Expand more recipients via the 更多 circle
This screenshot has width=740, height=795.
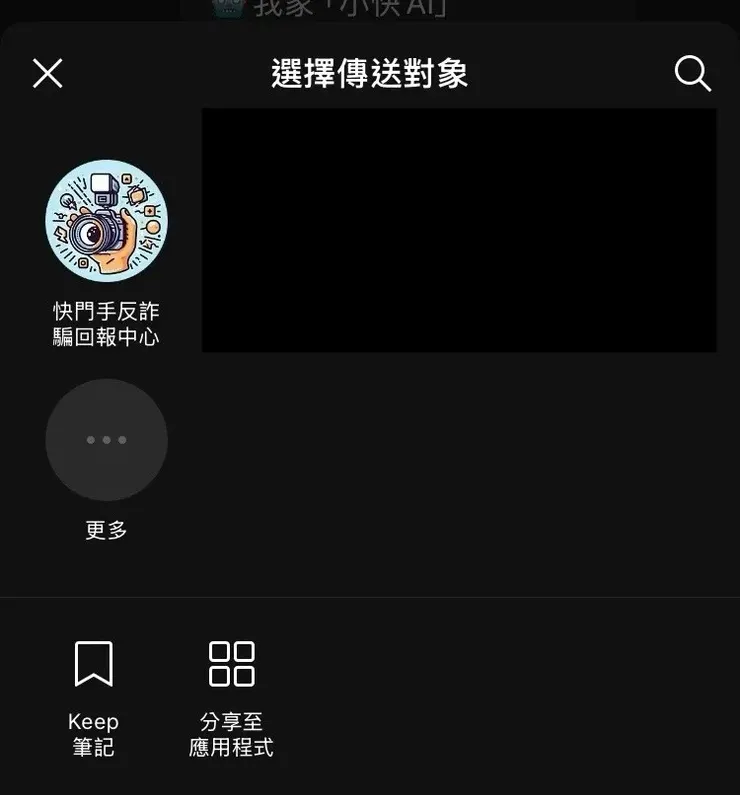point(106,439)
